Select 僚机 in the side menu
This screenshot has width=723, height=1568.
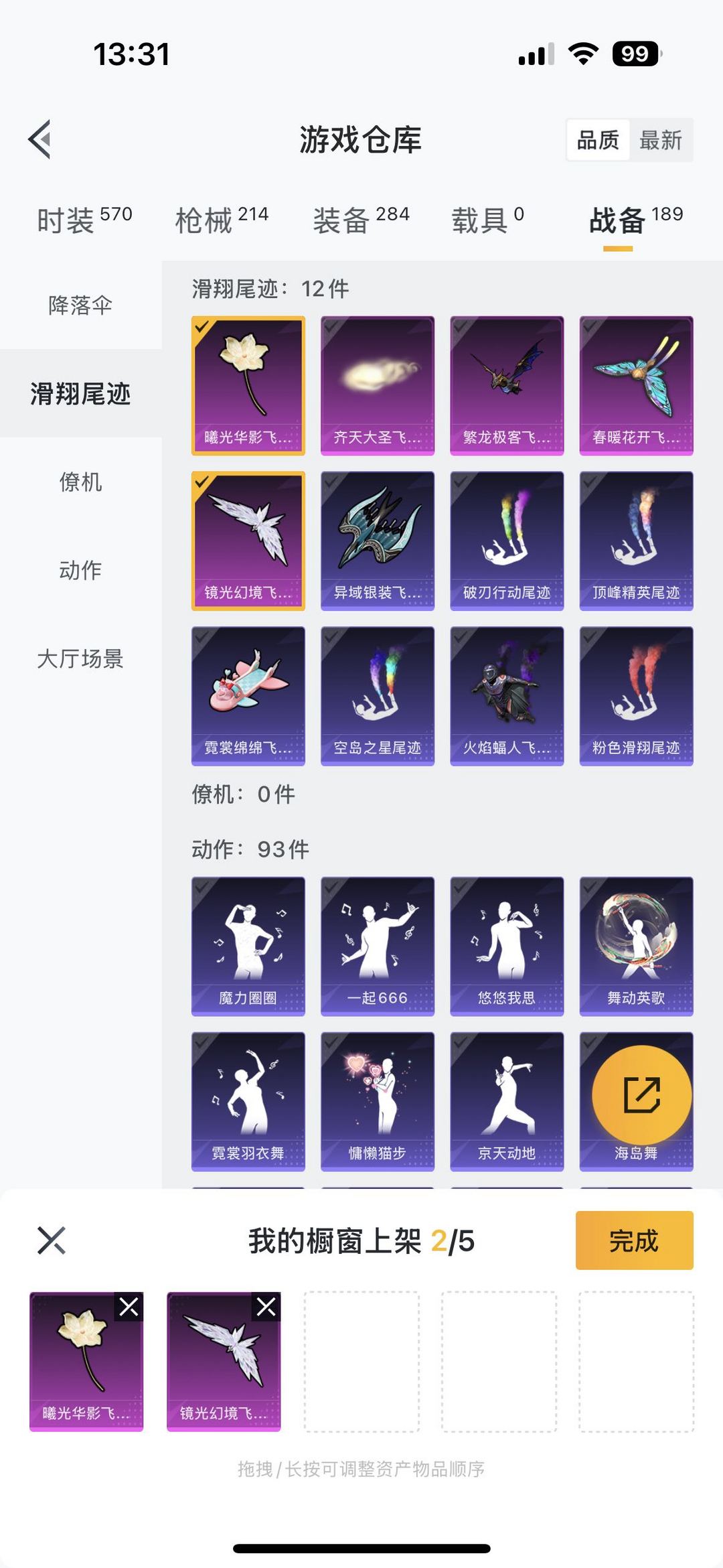80,482
